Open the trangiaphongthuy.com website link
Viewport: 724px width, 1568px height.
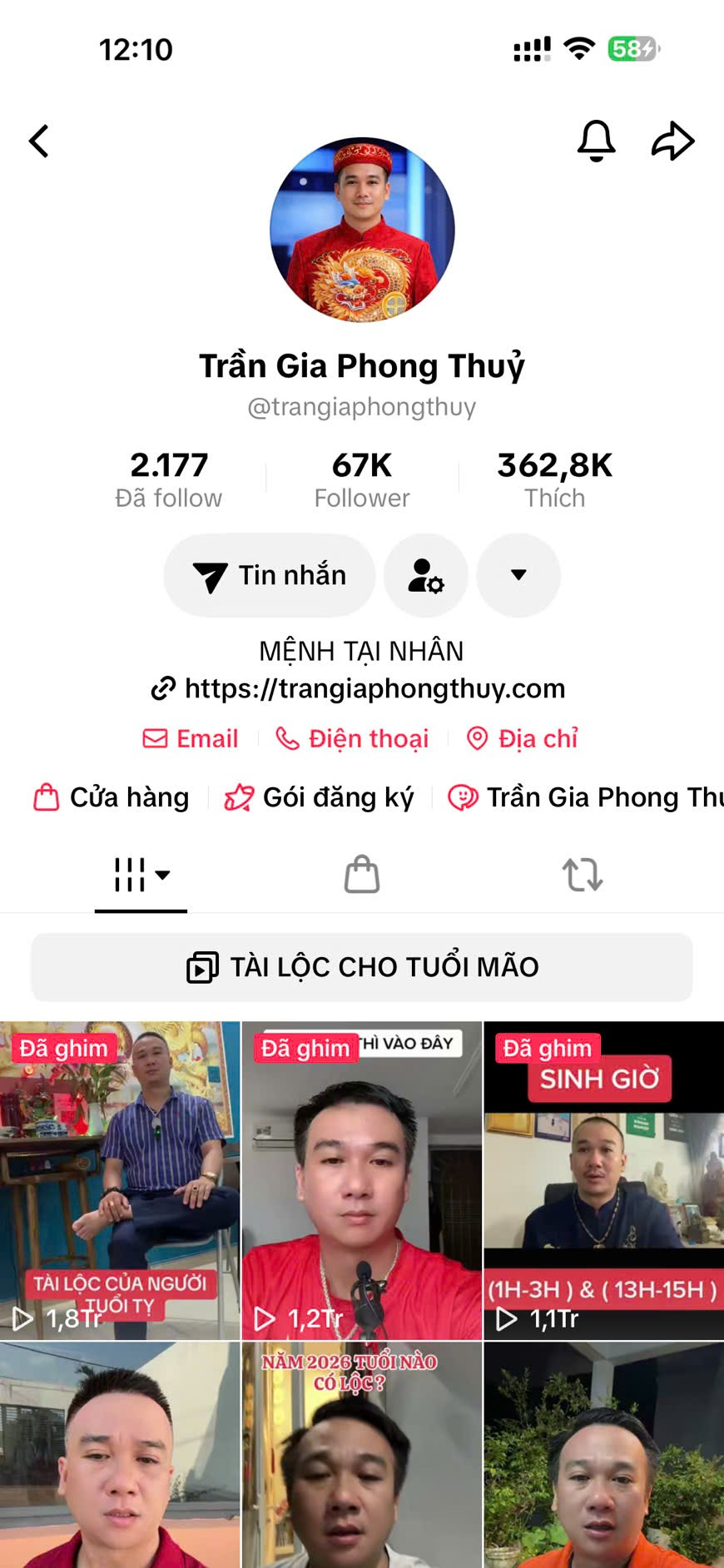pos(374,689)
